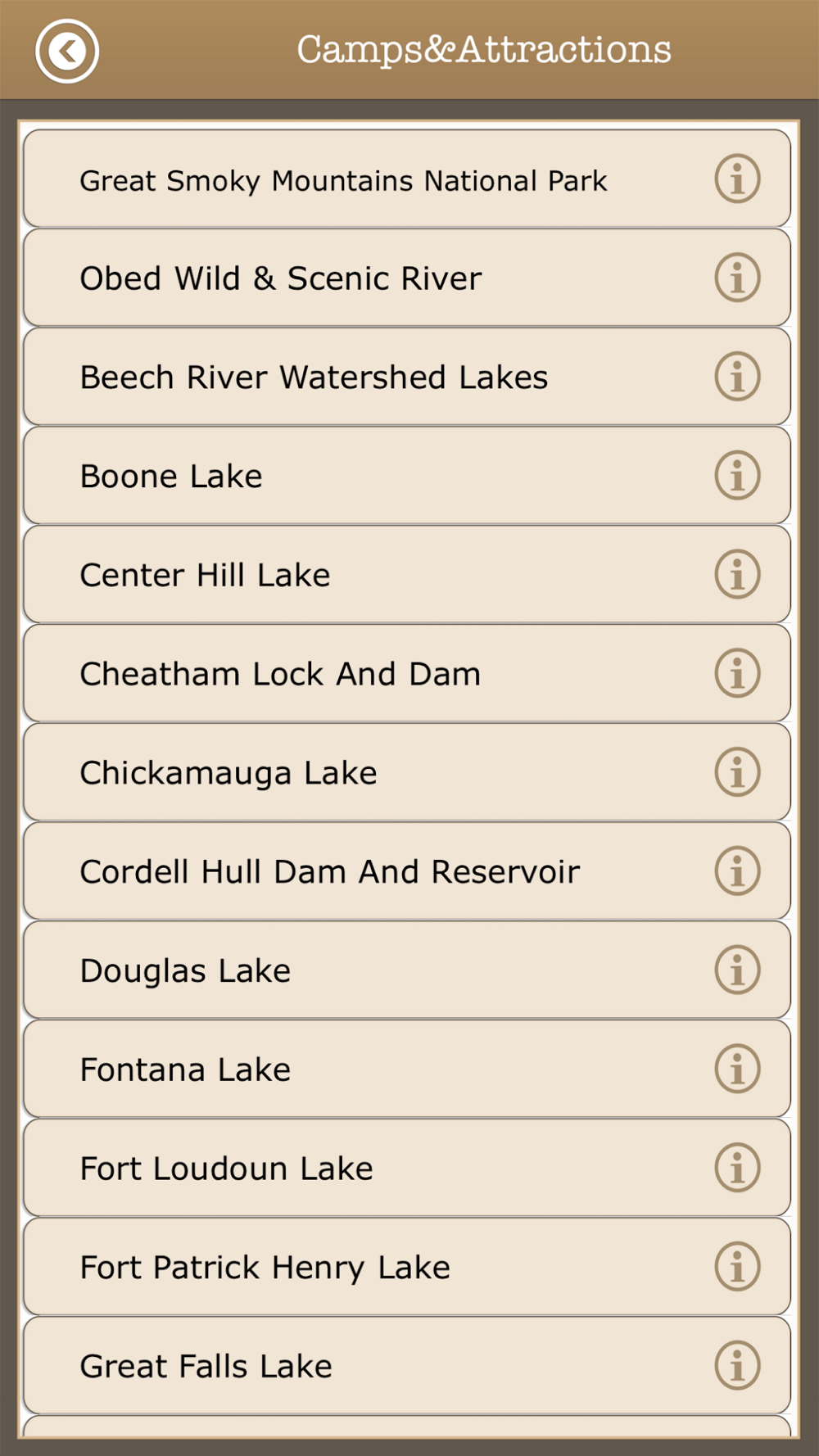Choose Fort Patrick Henry Lake
The height and width of the screenshot is (1456, 819).
point(407,1267)
